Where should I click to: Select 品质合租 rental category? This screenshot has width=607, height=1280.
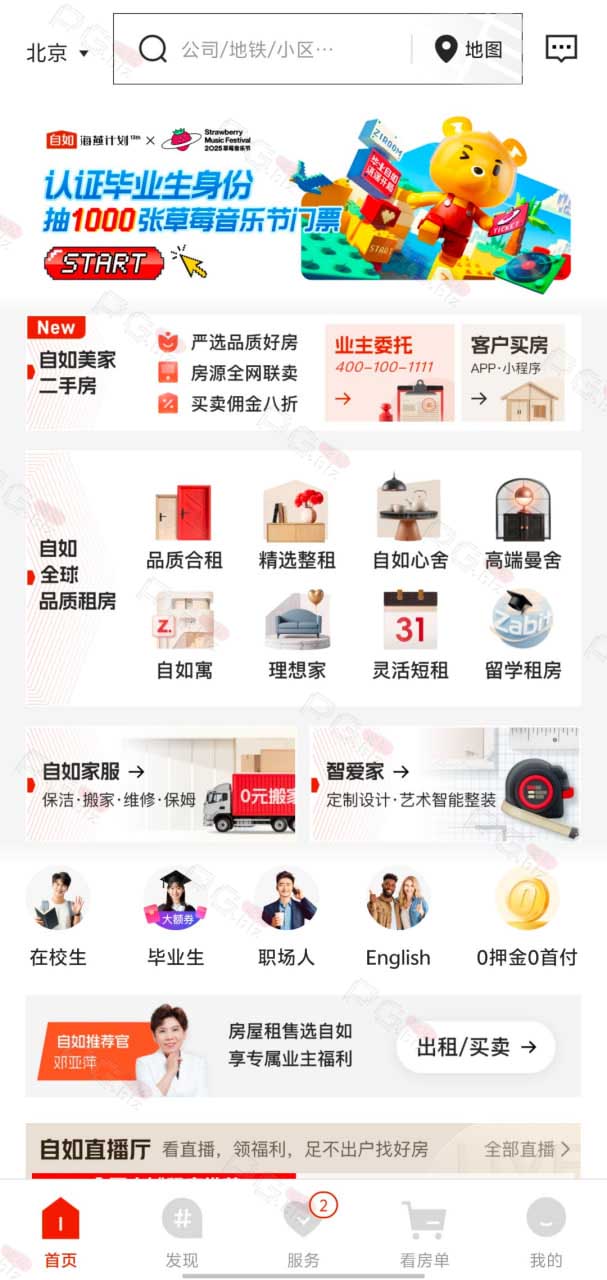click(x=184, y=525)
